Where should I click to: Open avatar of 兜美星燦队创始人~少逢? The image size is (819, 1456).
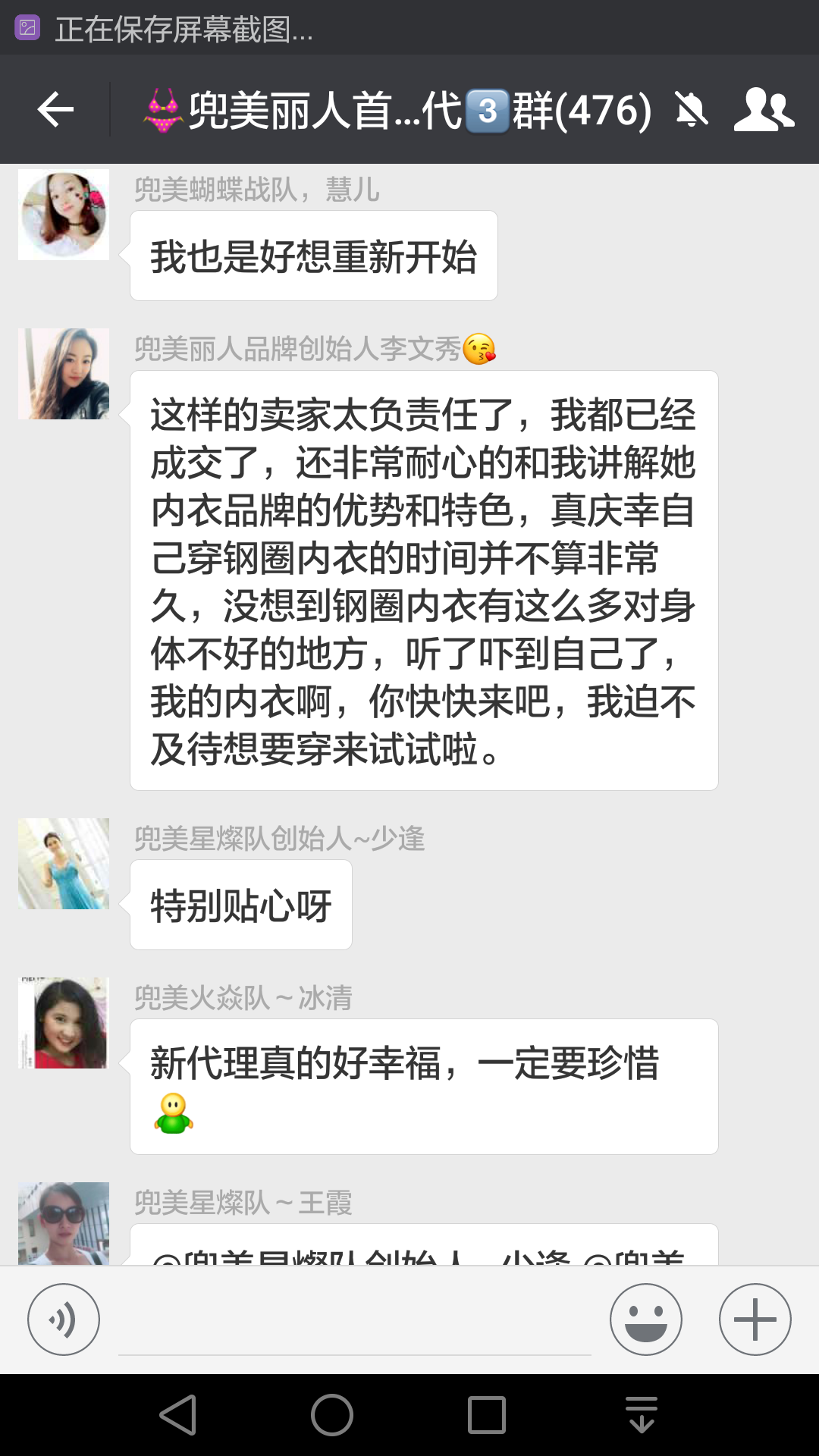(64, 864)
